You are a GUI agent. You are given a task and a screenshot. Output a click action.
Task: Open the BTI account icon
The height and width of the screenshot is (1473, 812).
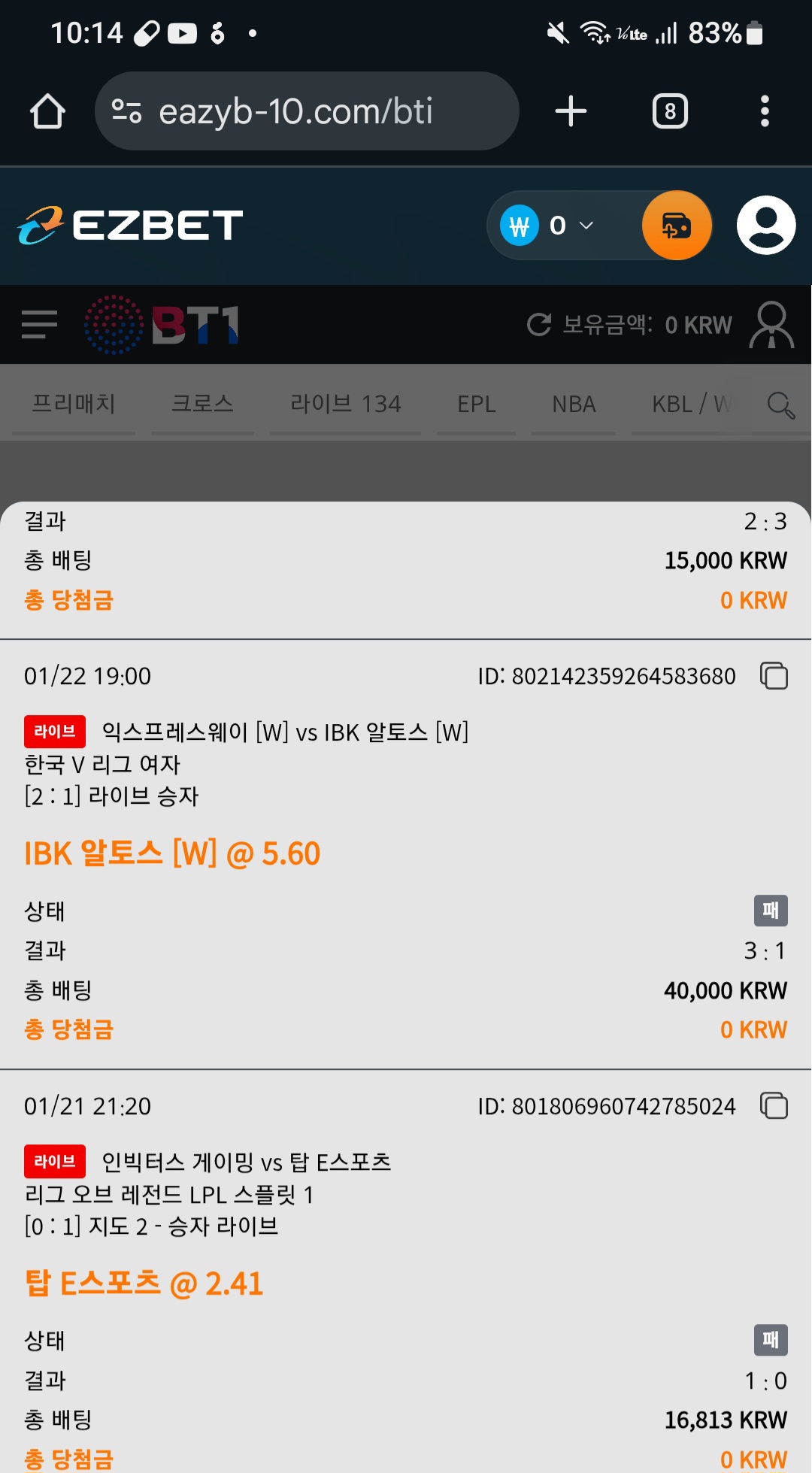[x=771, y=325]
